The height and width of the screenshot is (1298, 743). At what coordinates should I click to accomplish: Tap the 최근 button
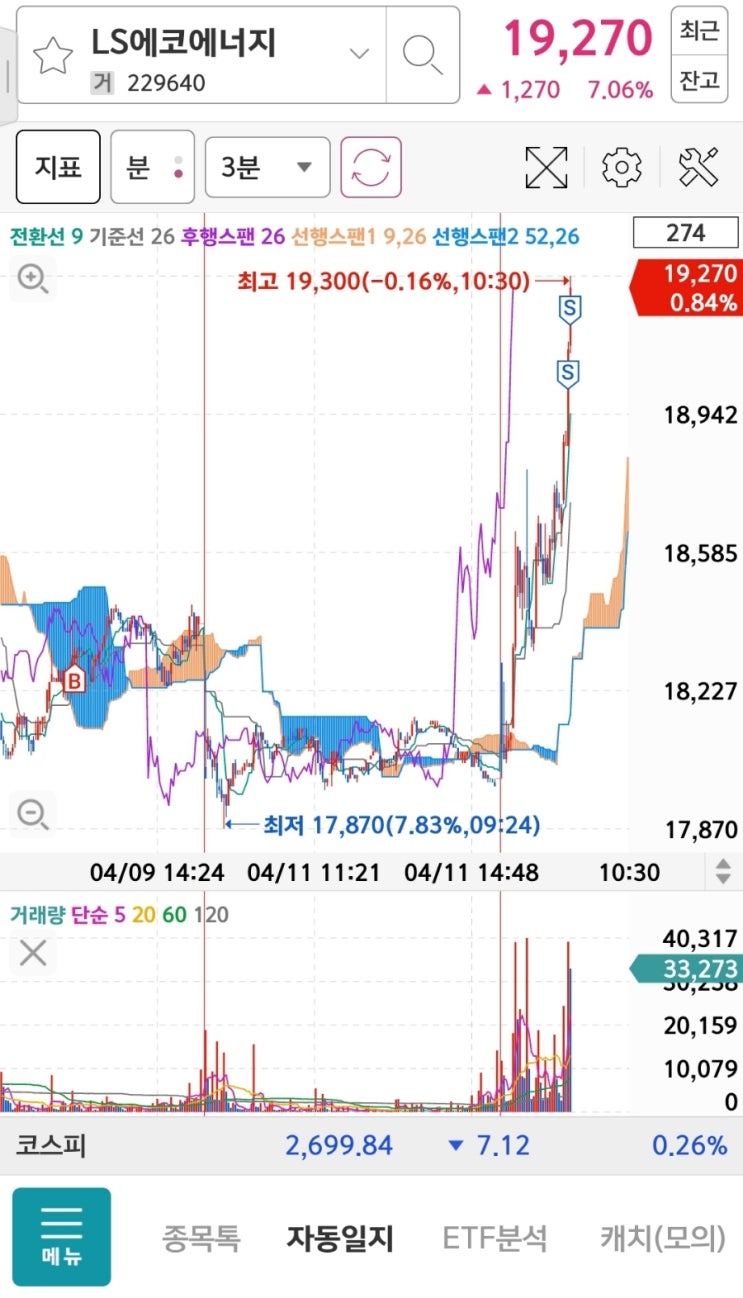[700, 31]
